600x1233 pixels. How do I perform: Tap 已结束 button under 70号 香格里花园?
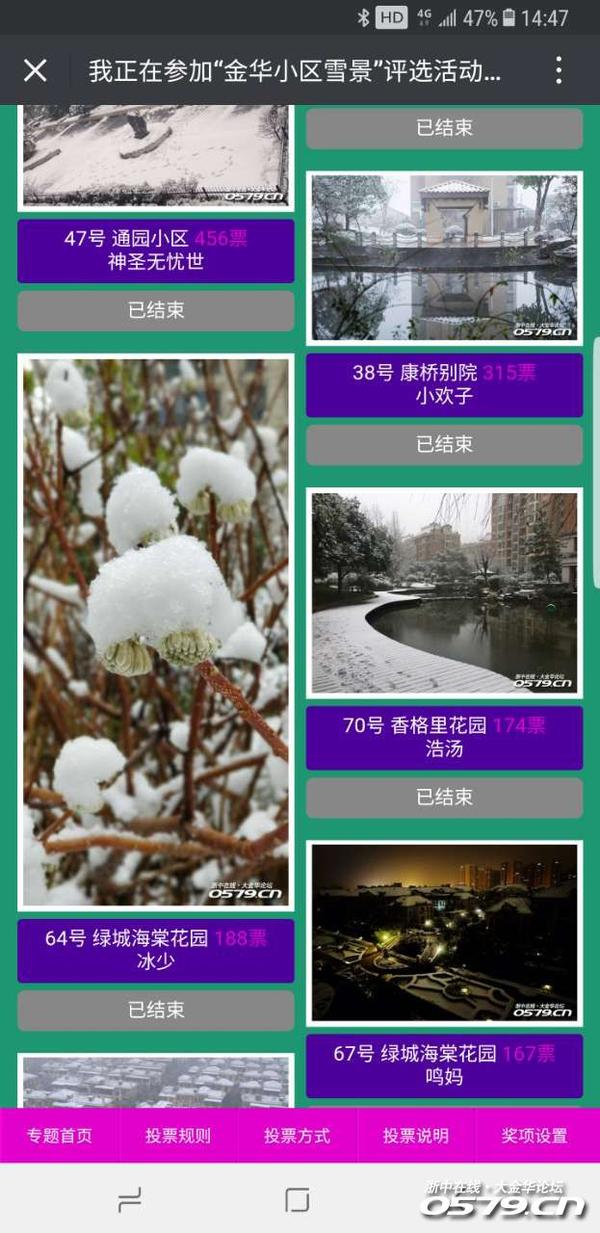444,797
